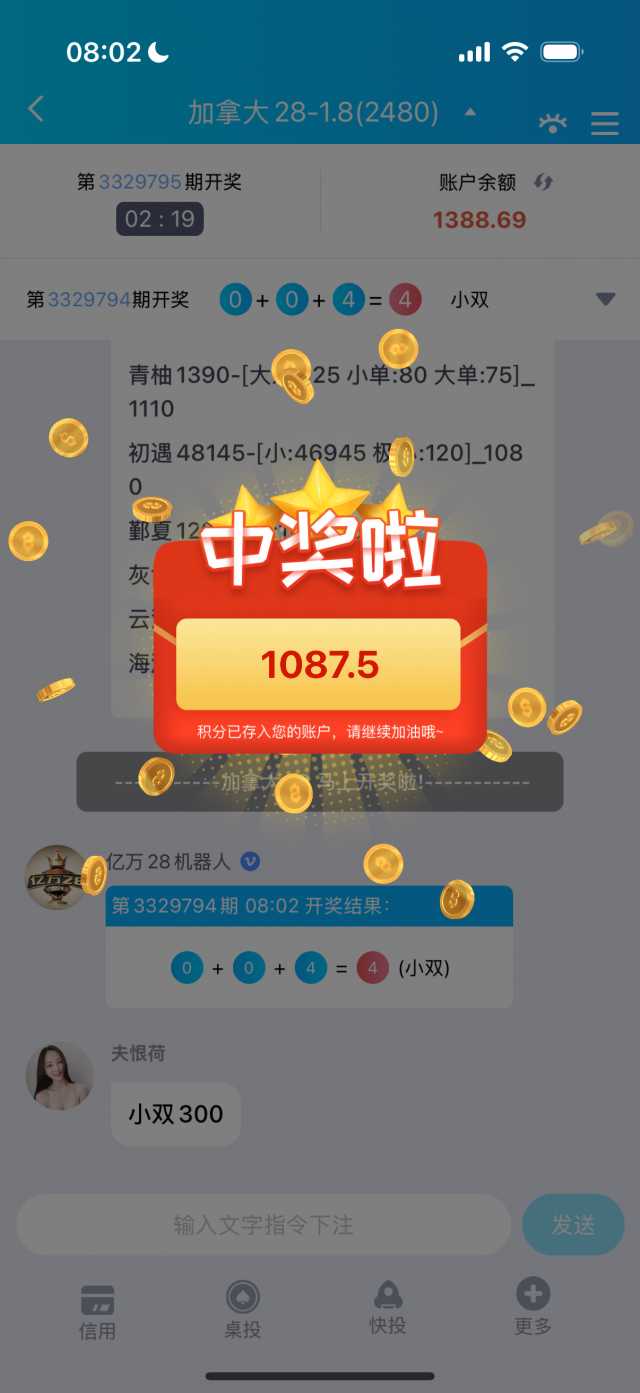Tap the 输入文字指令下注 input field
Image resolution: width=640 pixels, height=1393 pixels.
[x=264, y=1225]
